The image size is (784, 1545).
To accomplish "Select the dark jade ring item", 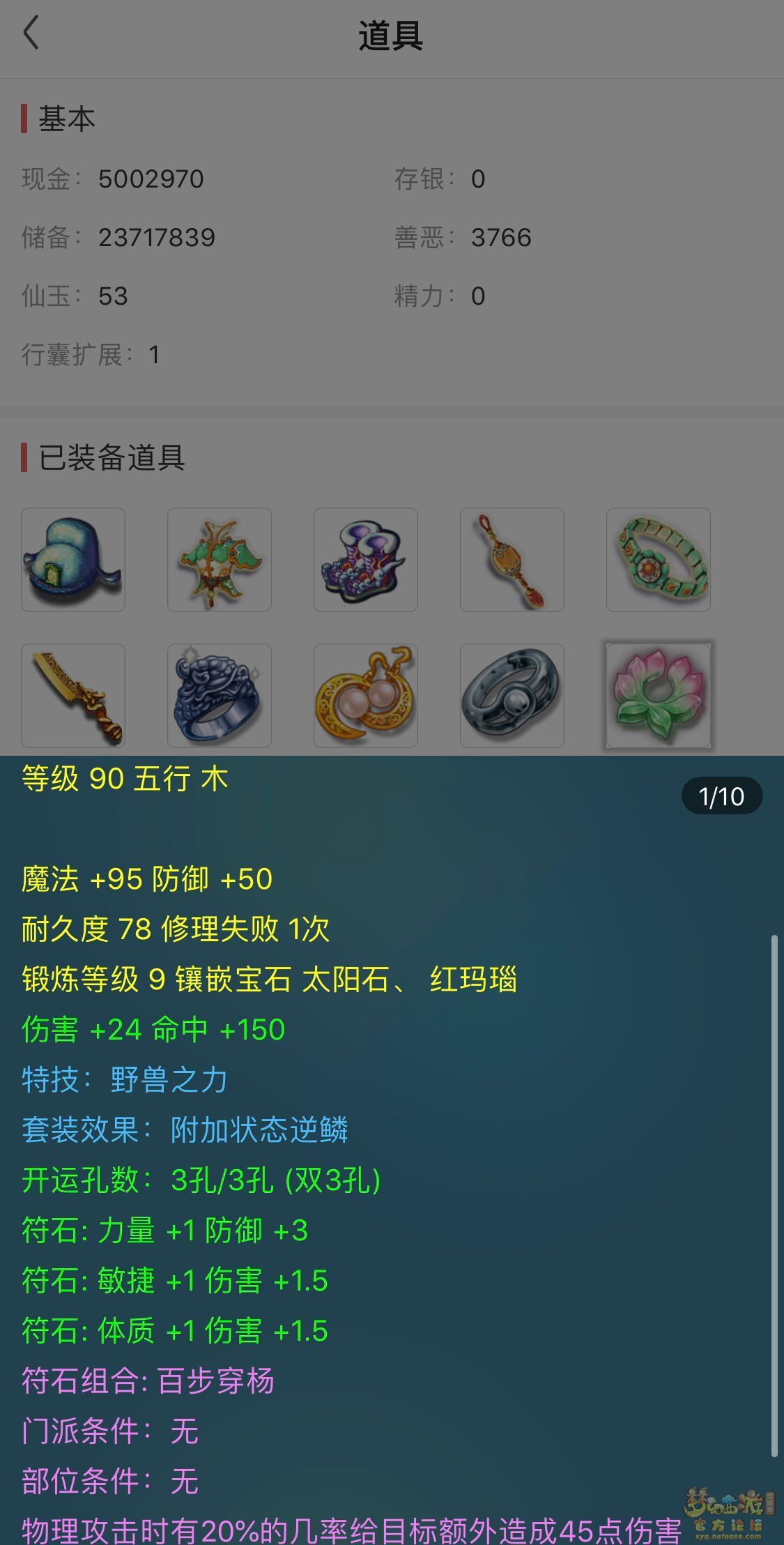I will coord(512,696).
